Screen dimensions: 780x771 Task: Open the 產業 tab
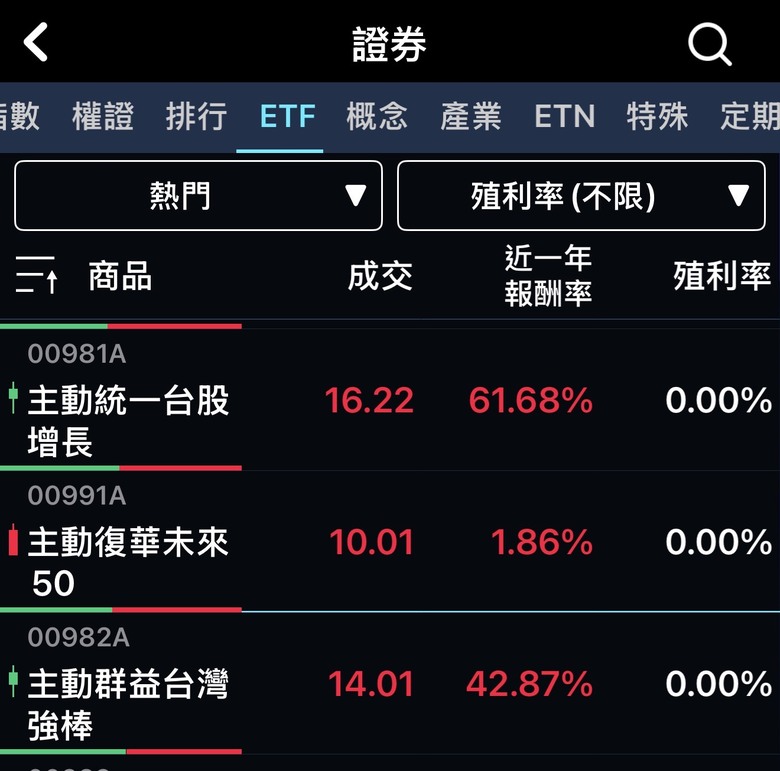click(x=471, y=117)
